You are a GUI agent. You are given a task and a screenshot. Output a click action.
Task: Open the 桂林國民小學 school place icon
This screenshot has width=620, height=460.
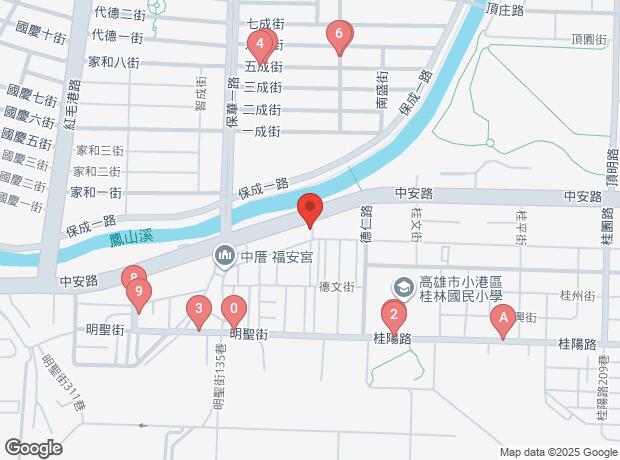pyautogui.click(x=404, y=288)
